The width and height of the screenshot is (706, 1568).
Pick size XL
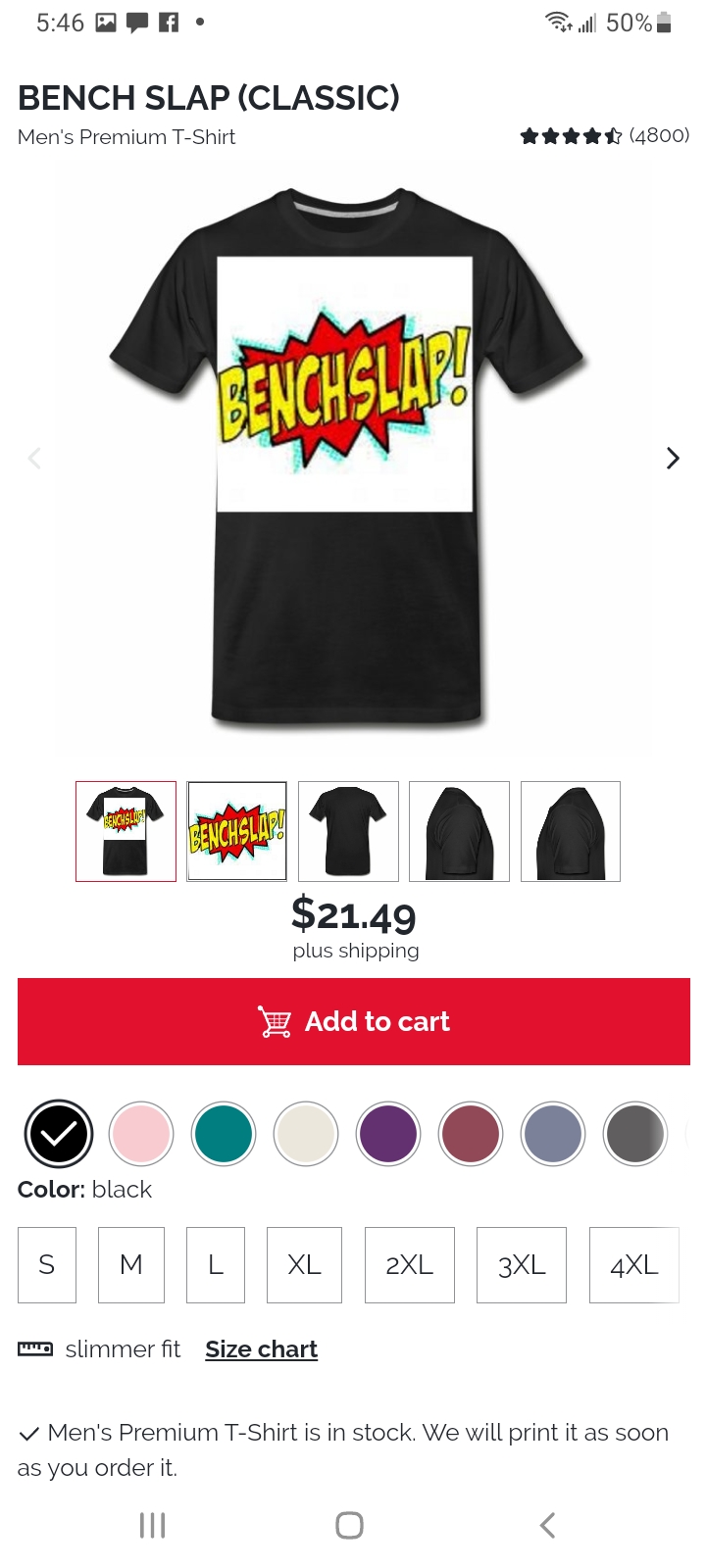tap(304, 1264)
